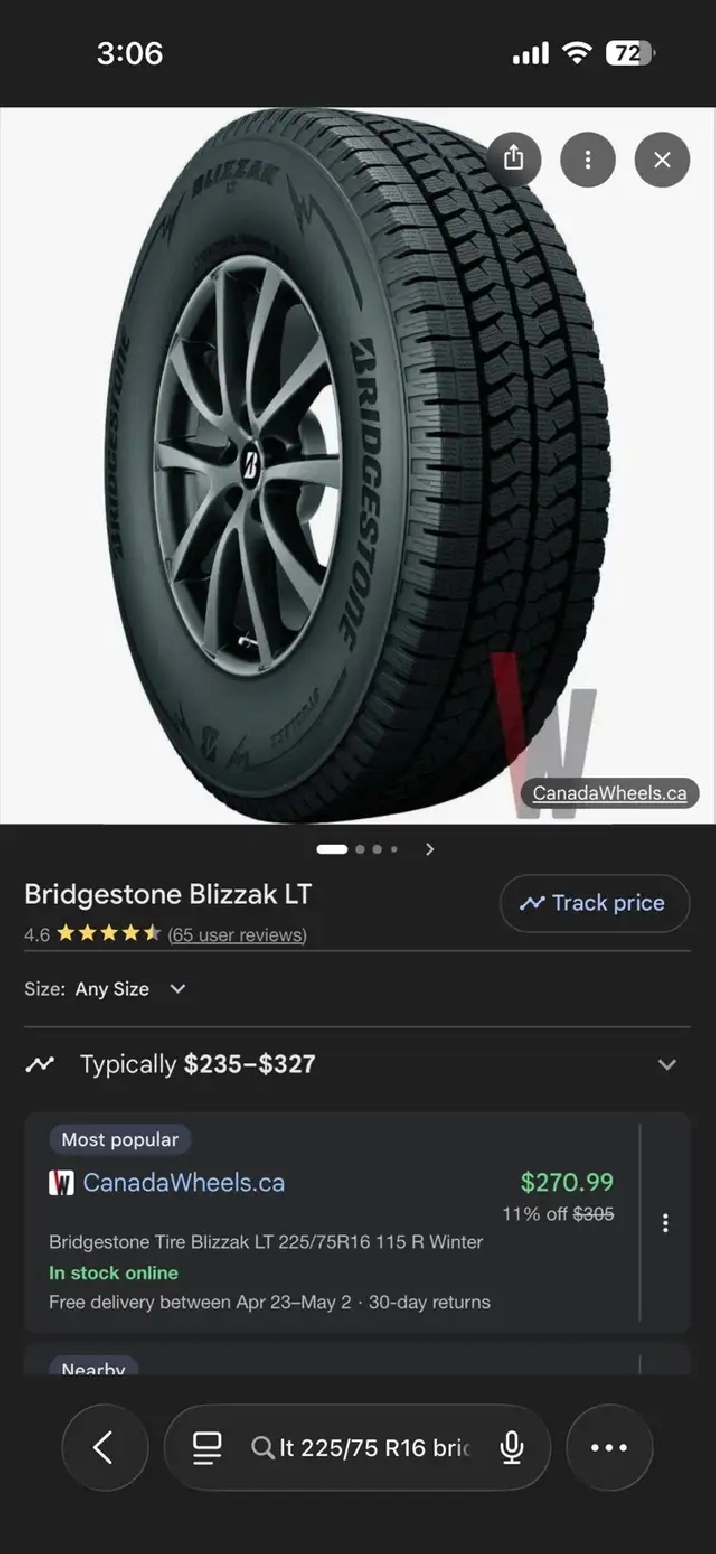Screen dimensions: 716x1554
Task: Open more options for the CanadaWheels.ca offer
Action: coord(665,1223)
